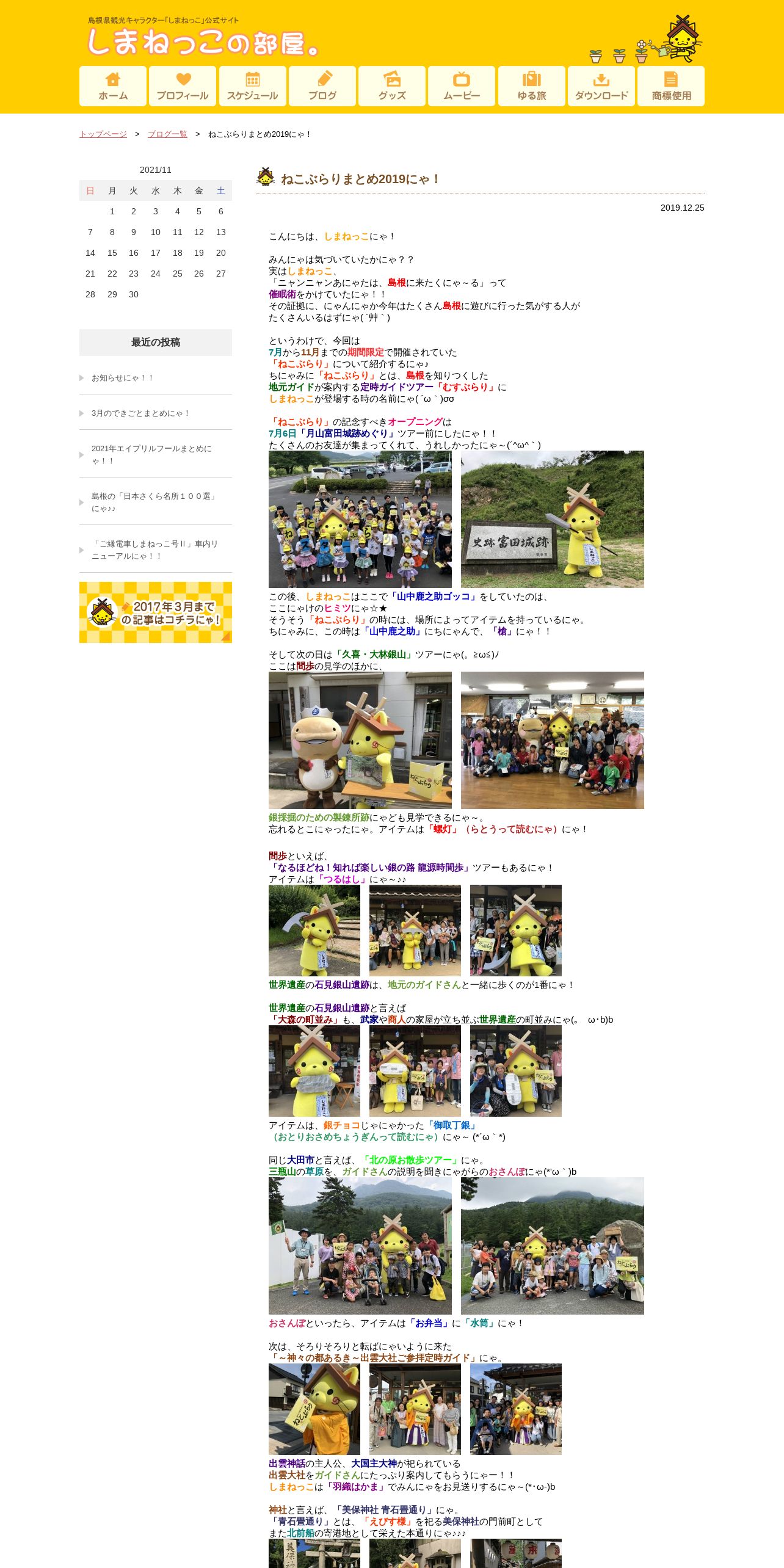This screenshot has height=1568, width=784.
Task: Switch to the ブログ section
Action: [x=322, y=86]
